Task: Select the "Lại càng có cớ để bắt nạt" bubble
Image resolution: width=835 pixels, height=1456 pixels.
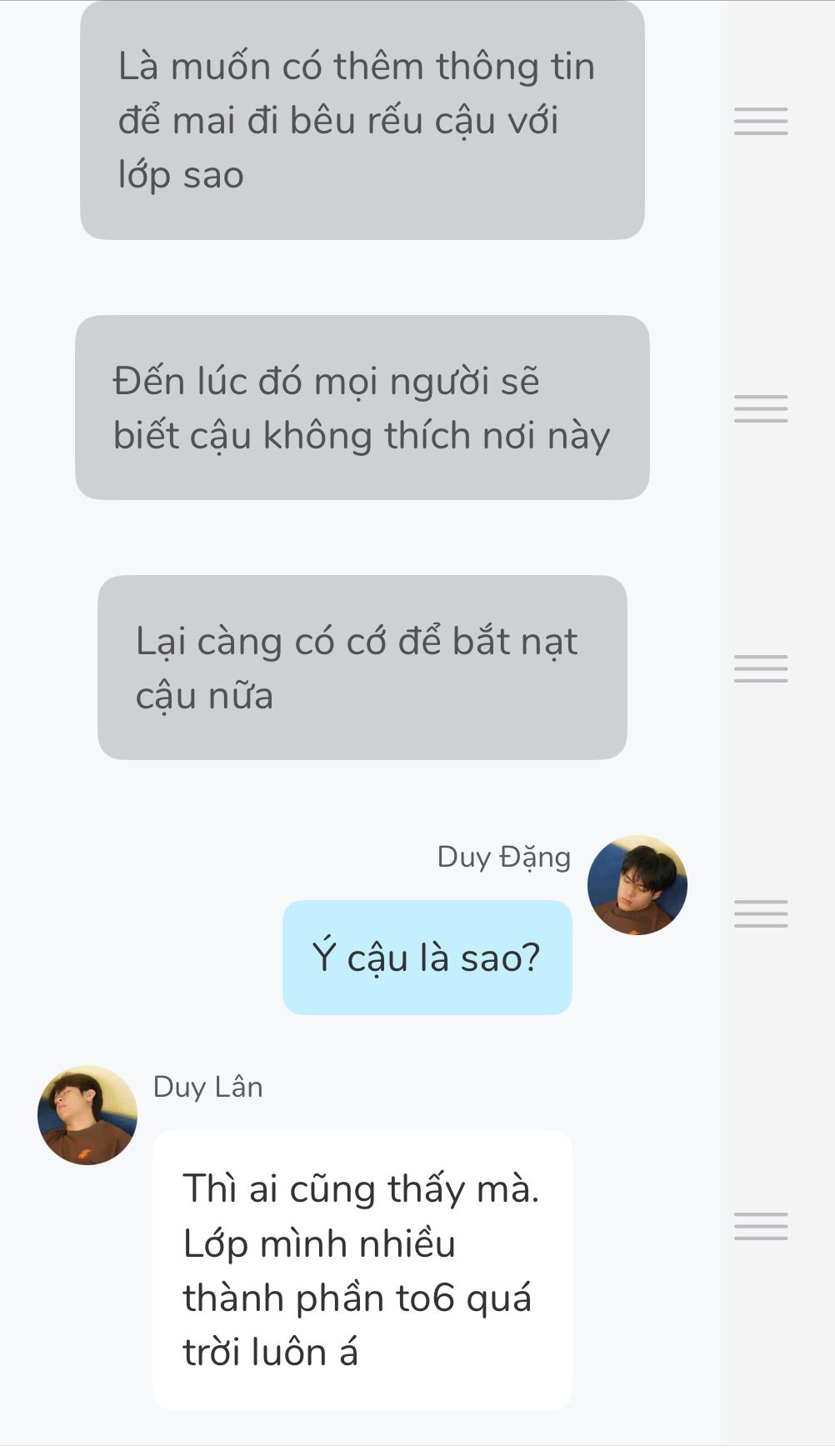Action: (x=362, y=667)
